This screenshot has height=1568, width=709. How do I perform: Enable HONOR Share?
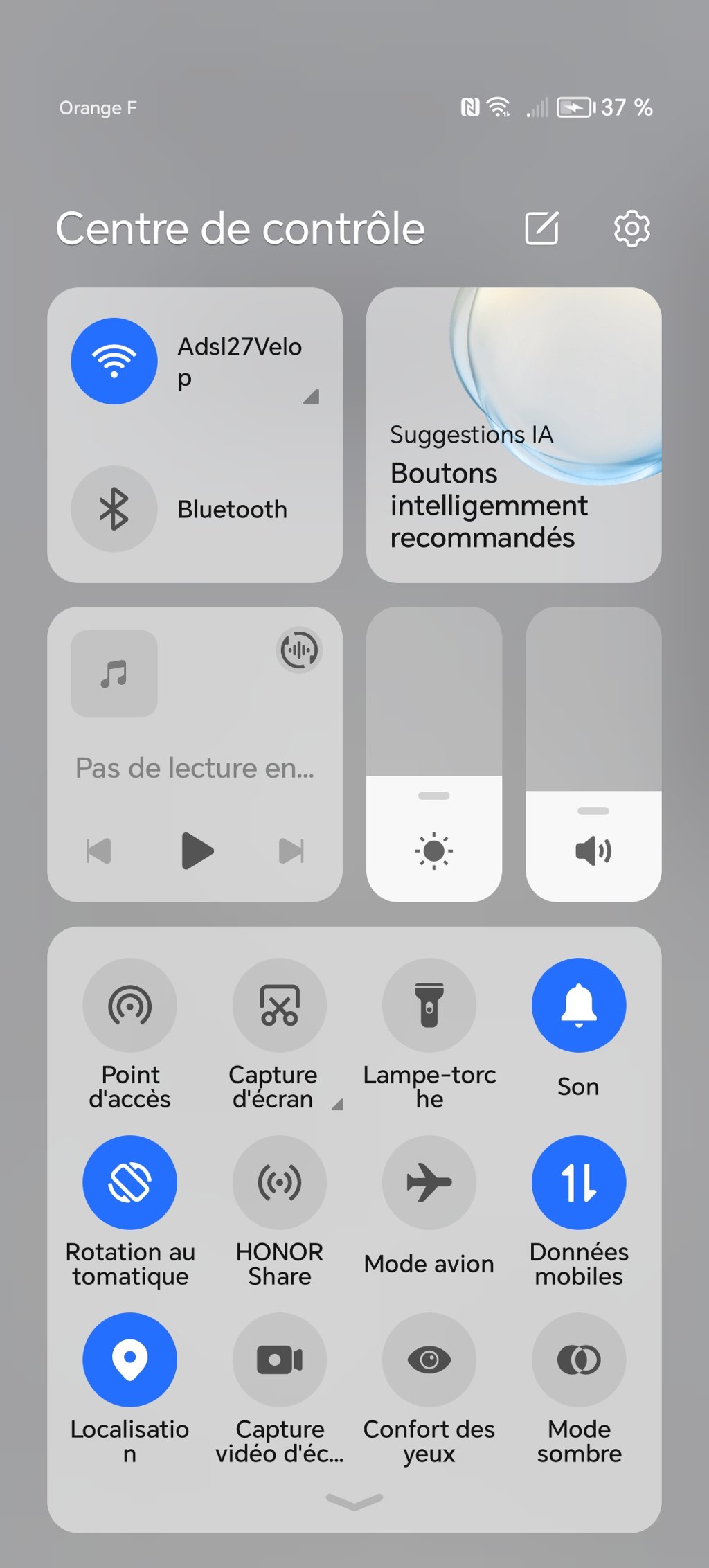(x=279, y=1182)
